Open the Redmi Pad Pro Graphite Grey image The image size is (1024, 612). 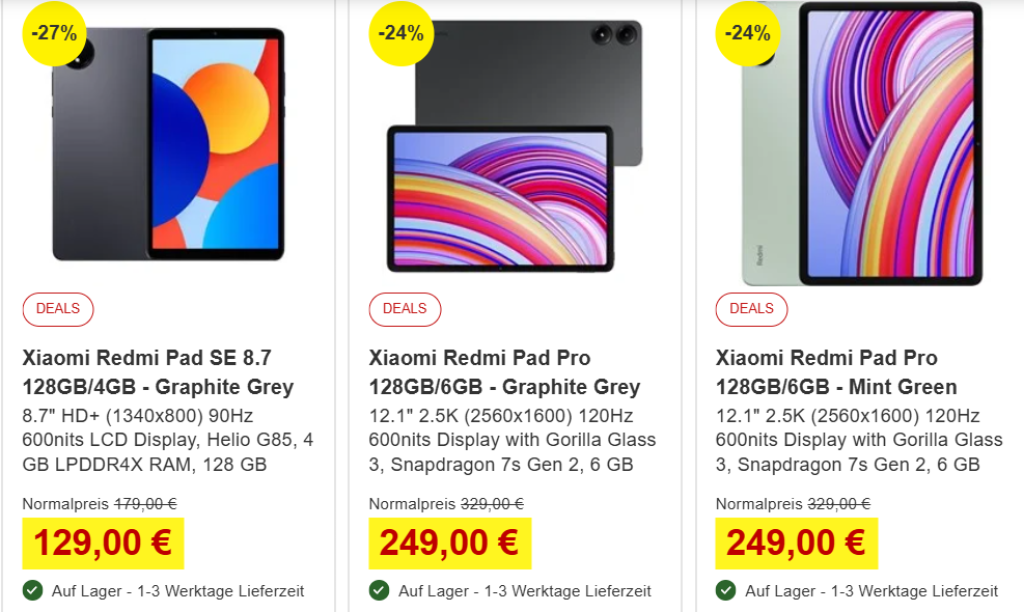[514, 147]
